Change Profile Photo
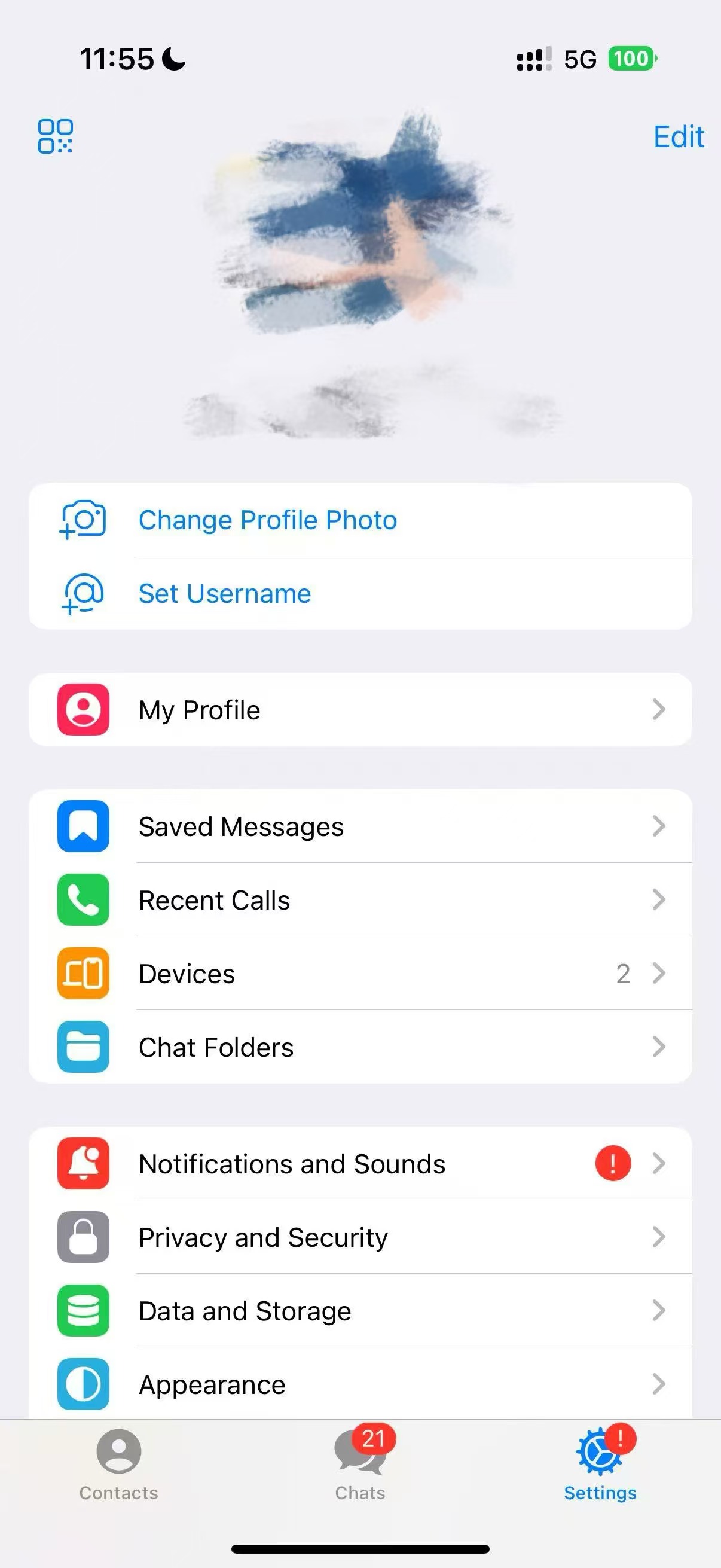Viewport: 721px width, 1568px height. coord(268,520)
